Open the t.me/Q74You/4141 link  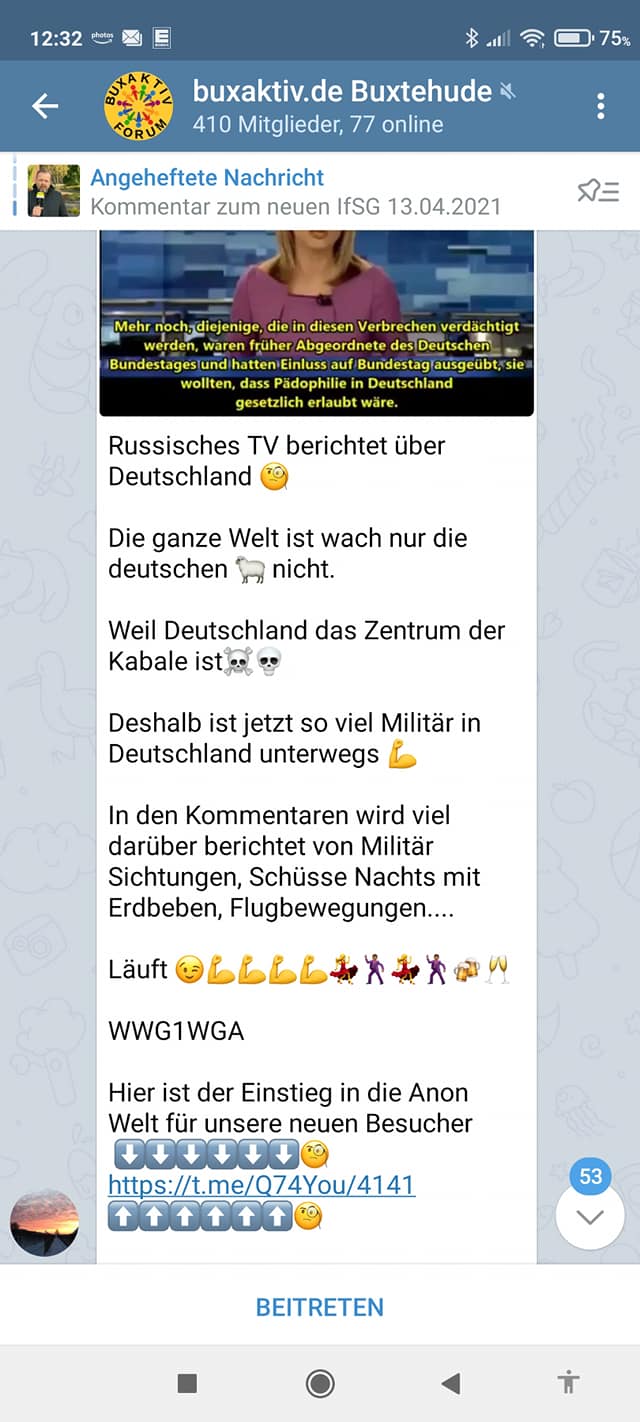262,1185
